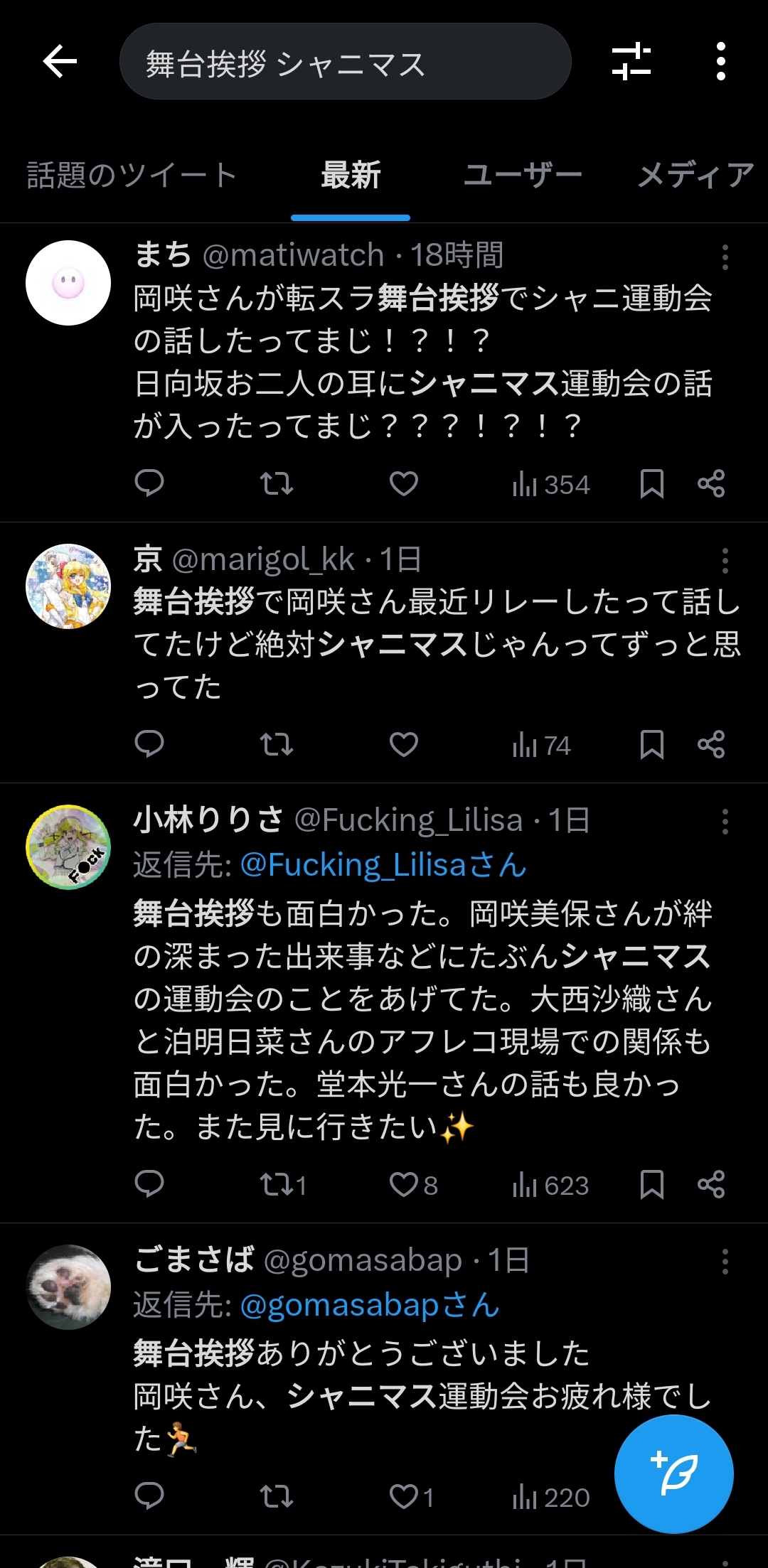Open 京's profile picture
This screenshot has height=1568, width=768.
tap(68, 586)
